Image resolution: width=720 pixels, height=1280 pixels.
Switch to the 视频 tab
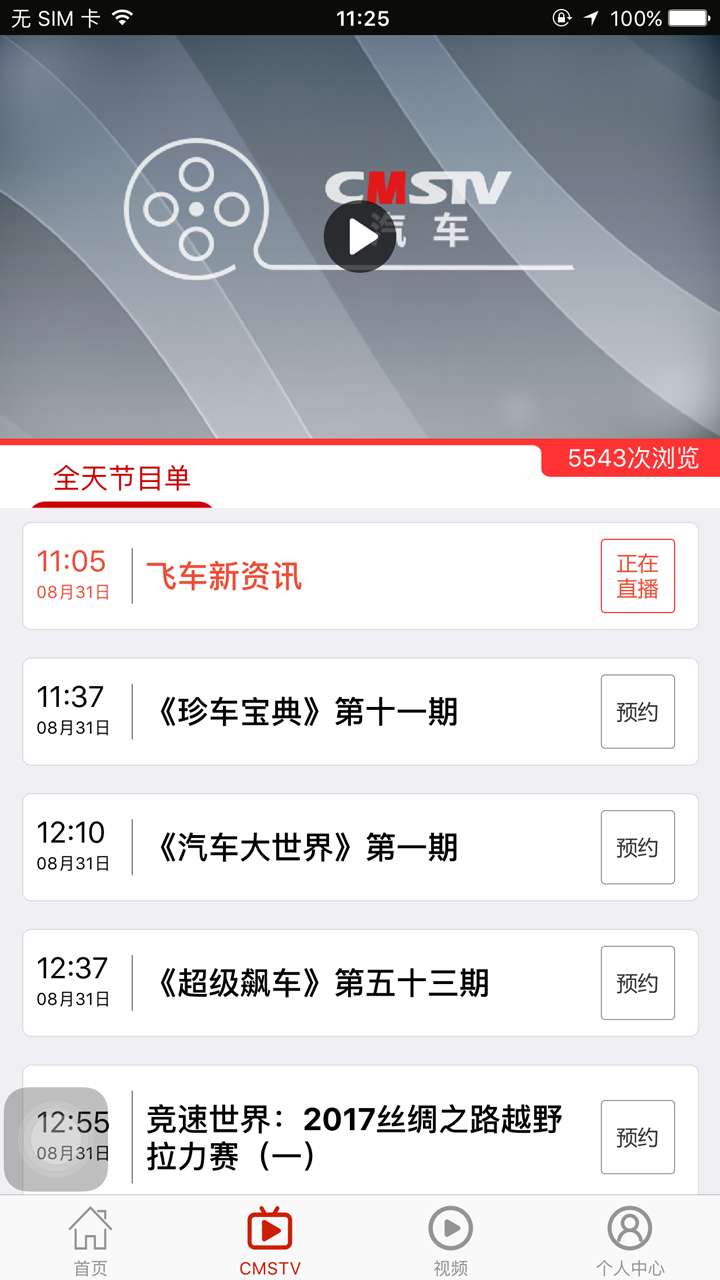[450, 1240]
